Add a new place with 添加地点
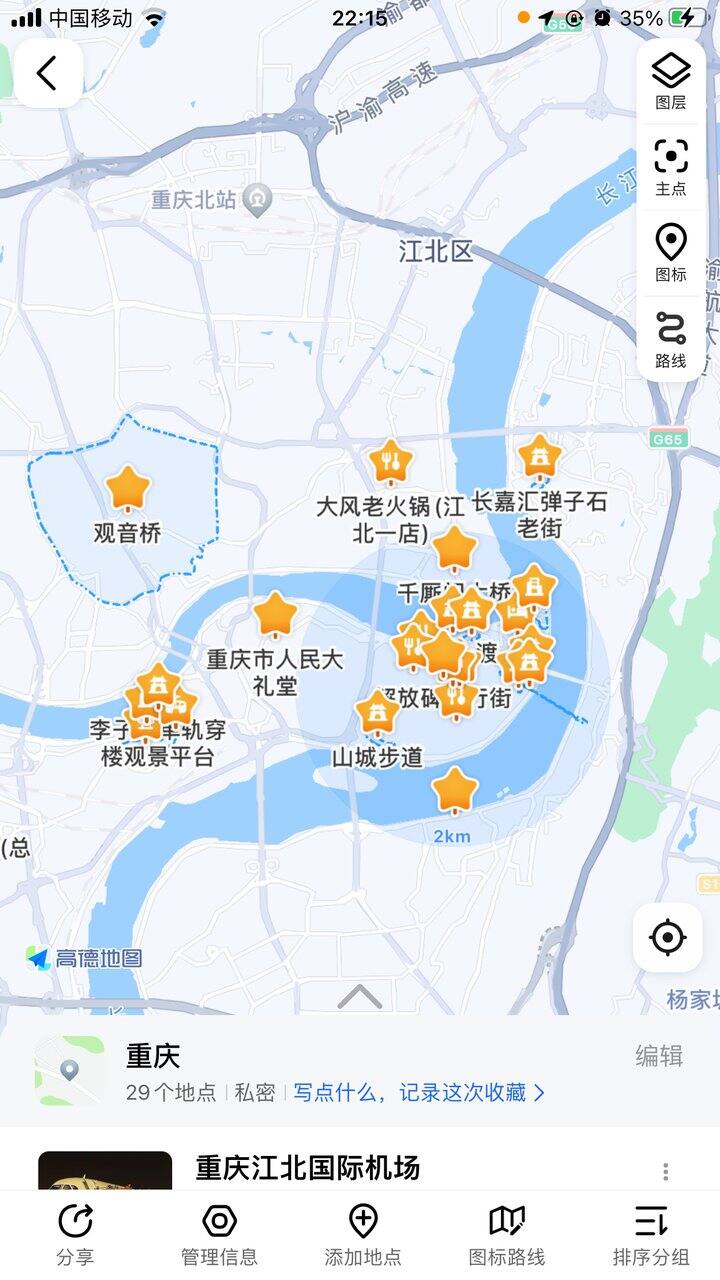The width and height of the screenshot is (720, 1280). [x=362, y=1235]
